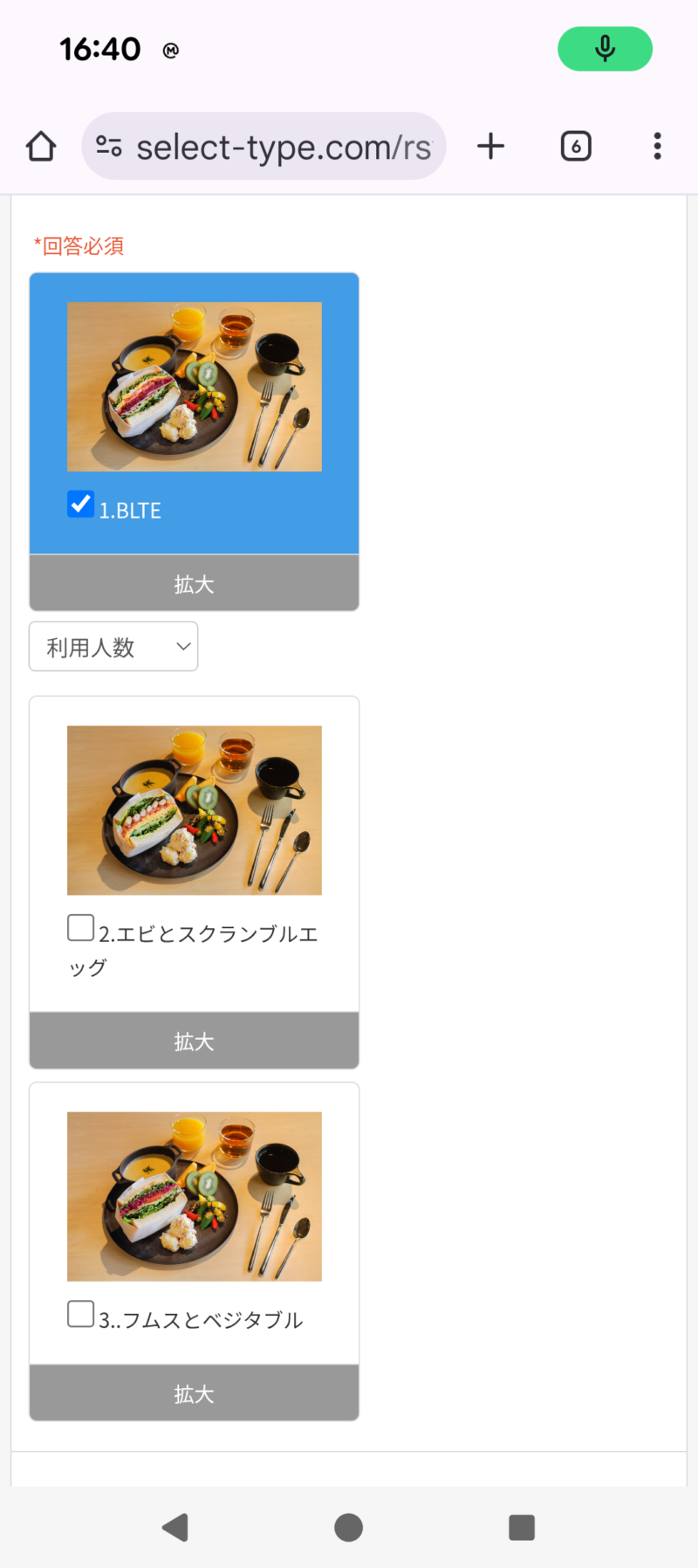
Task: Tap 拡大 under フムスとベジタブル
Action: point(194,1393)
